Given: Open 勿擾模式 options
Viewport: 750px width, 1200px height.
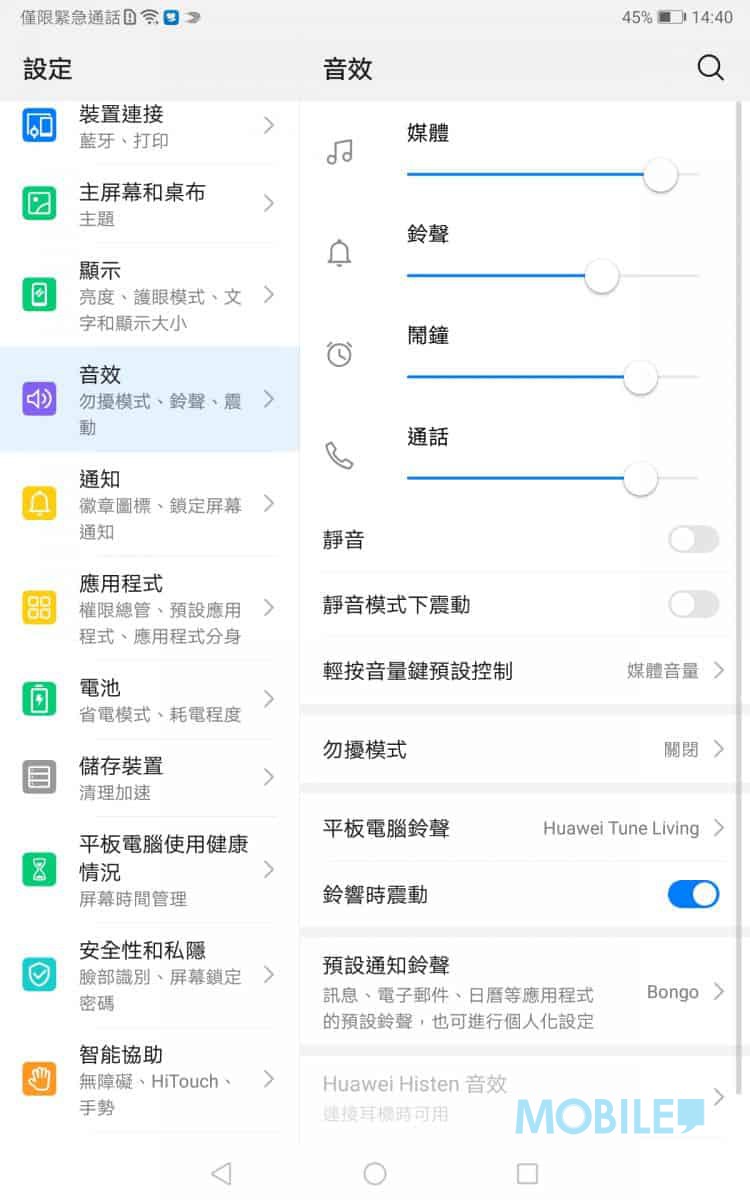Looking at the screenshot, I should pyautogui.click(x=524, y=749).
